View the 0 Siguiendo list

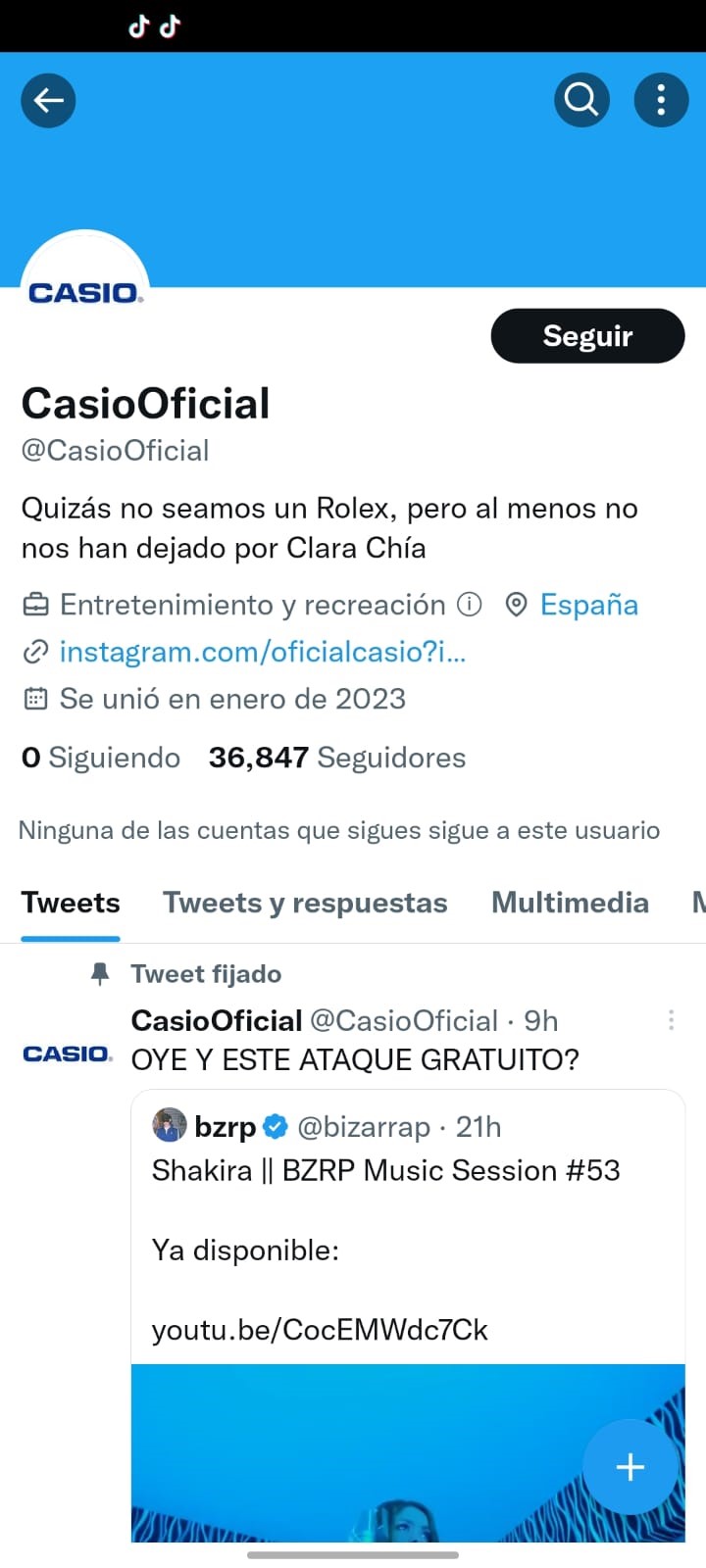(101, 758)
